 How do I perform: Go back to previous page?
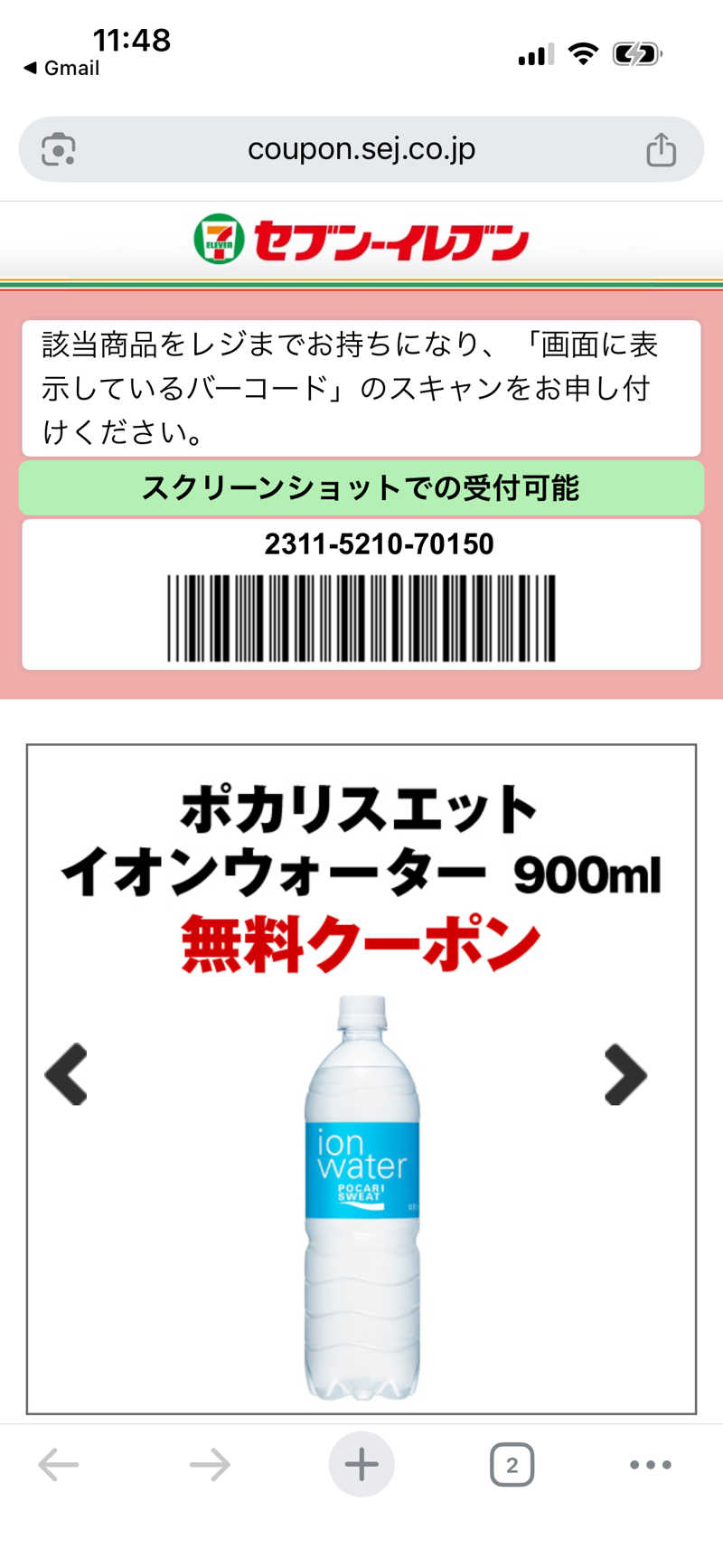[x=59, y=1464]
